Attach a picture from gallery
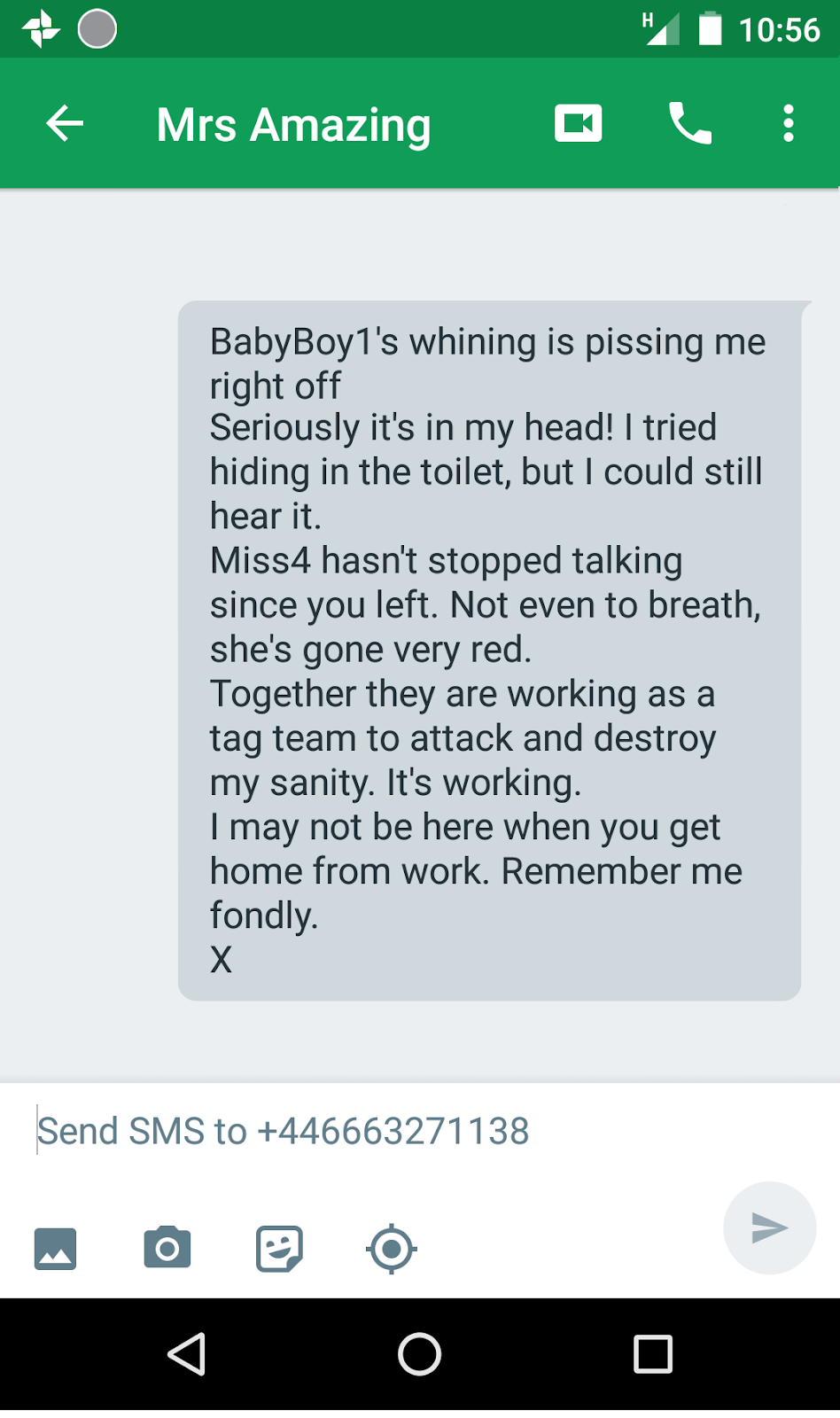Viewport: 840px width, 1418px height. pyautogui.click(x=55, y=1249)
